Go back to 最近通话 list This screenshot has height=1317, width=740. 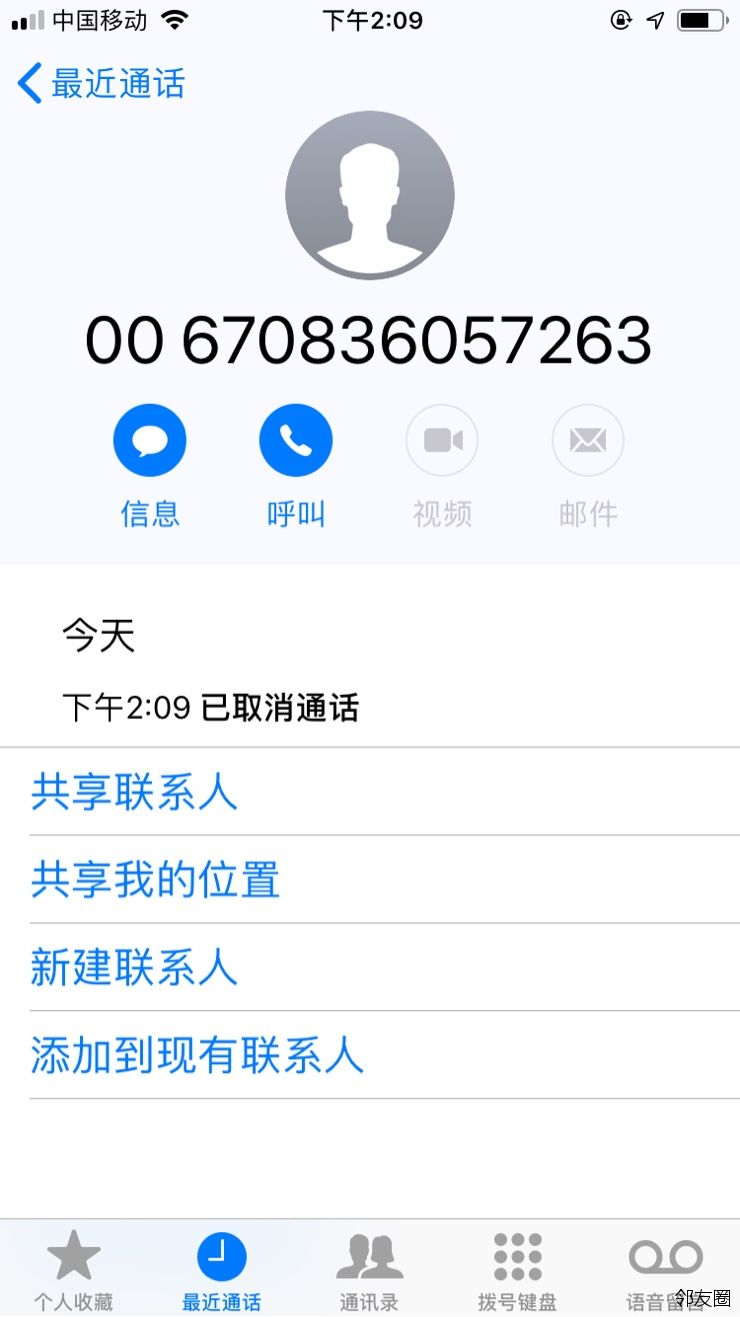(x=101, y=84)
